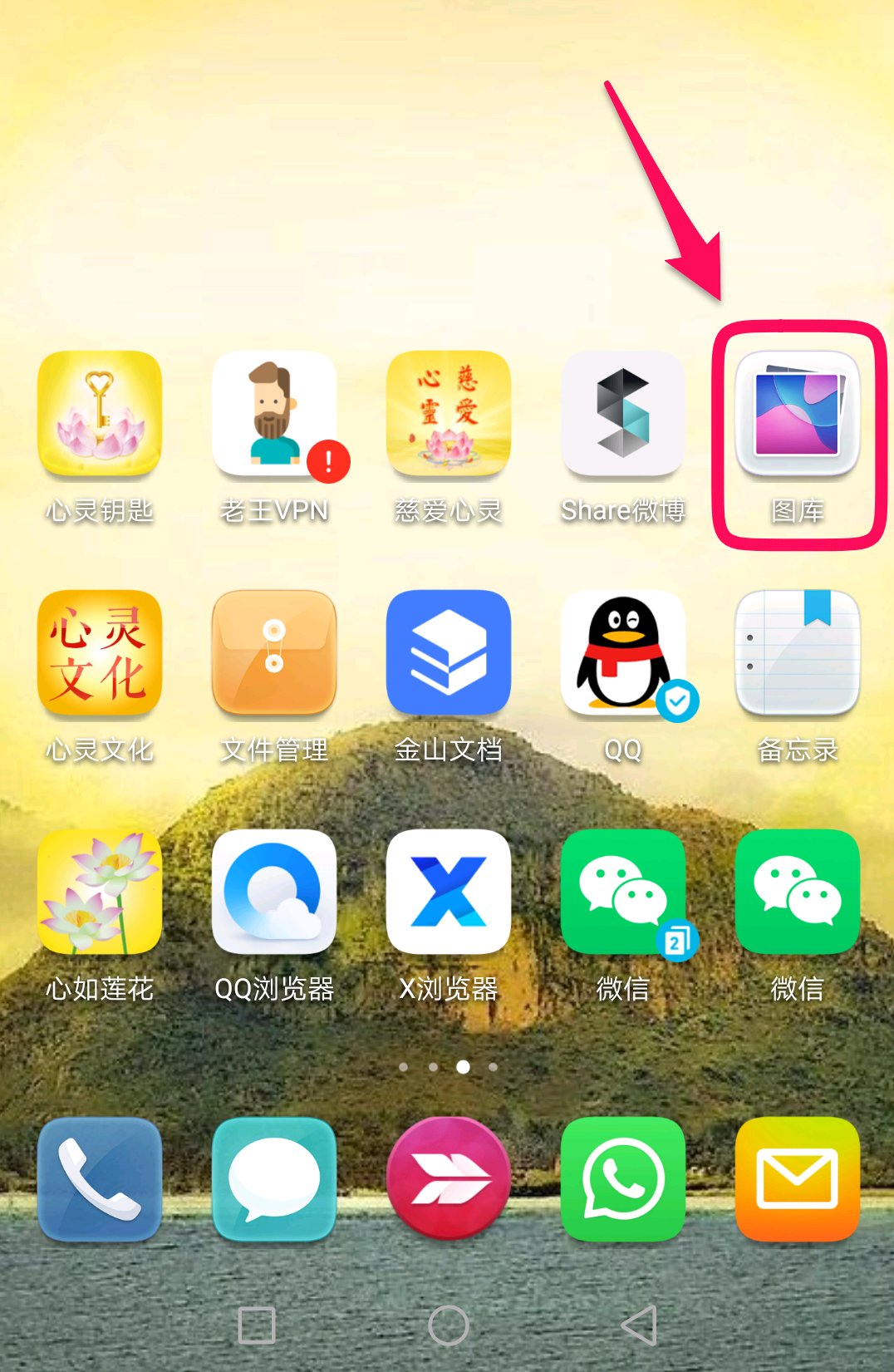Open the 微信 app without a badge
The height and width of the screenshot is (1372, 894).
click(x=797, y=893)
